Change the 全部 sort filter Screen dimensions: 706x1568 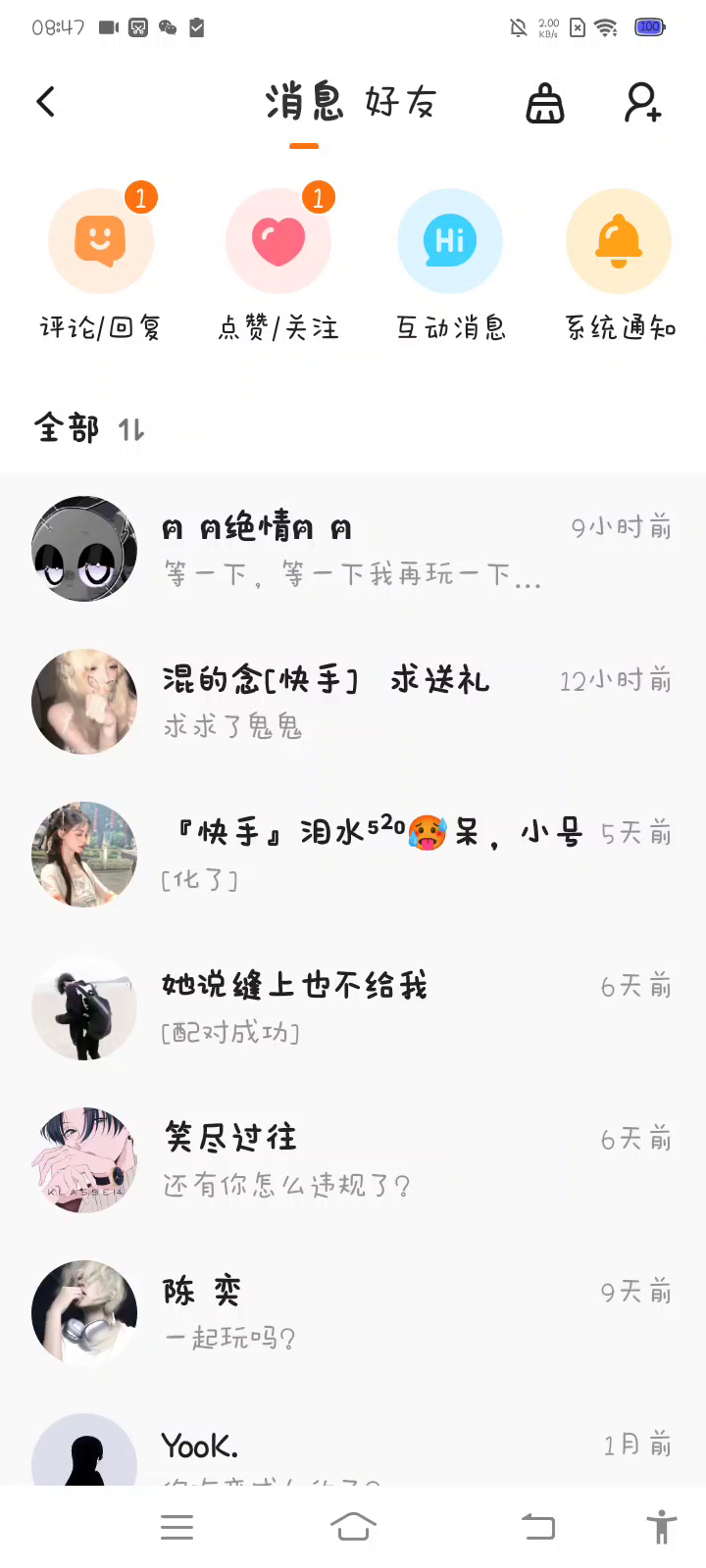click(90, 429)
